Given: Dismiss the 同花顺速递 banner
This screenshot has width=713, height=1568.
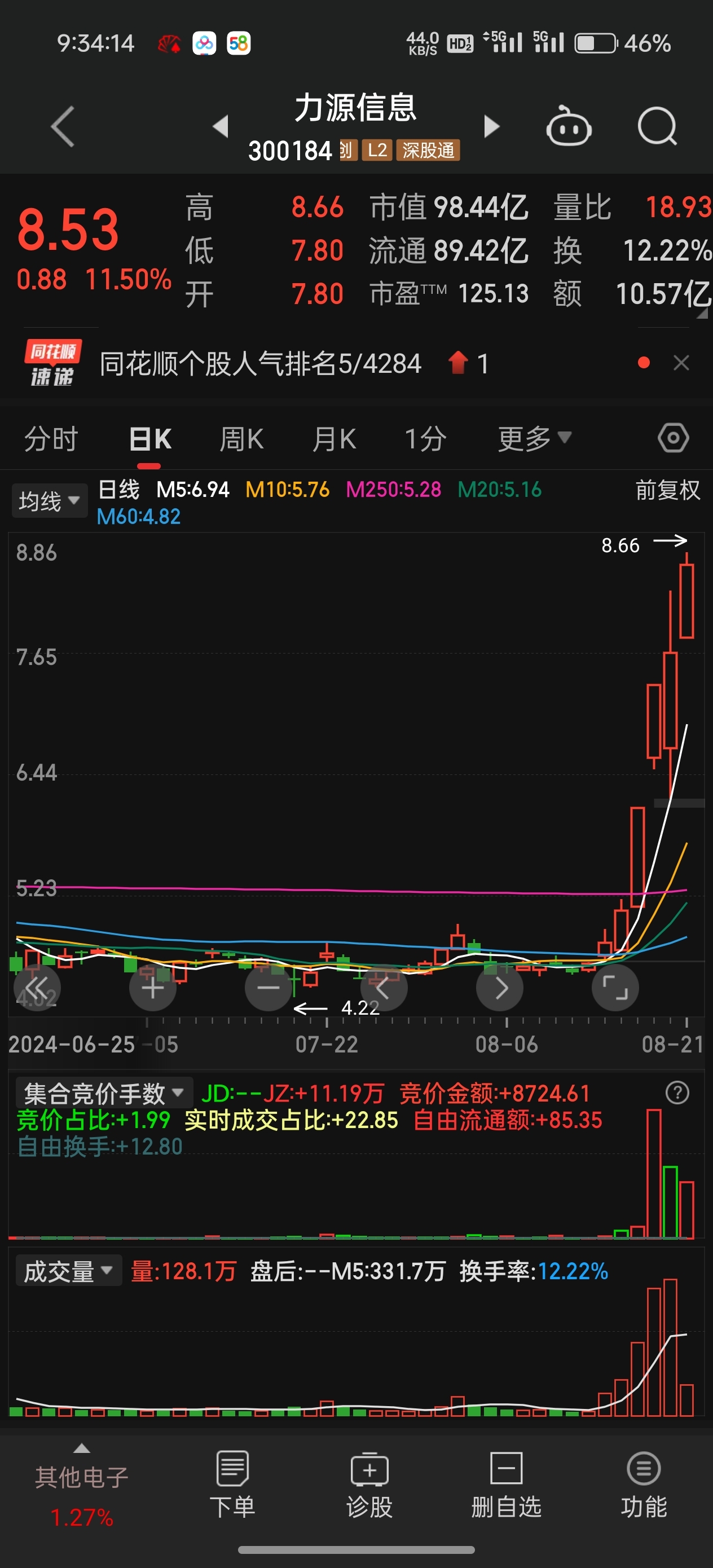Looking at the screenshot, I should (x=681, y=363).
